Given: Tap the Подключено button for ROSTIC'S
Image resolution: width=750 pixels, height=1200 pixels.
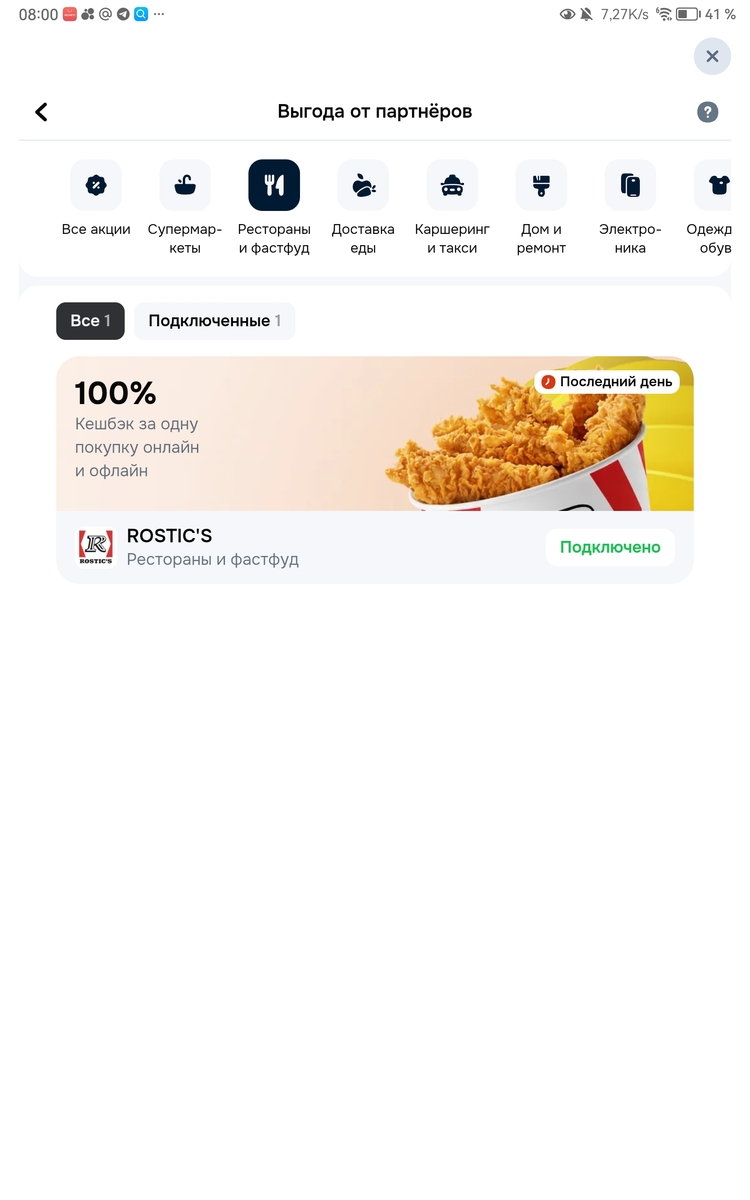Looking at the screenshot, I should point(610,547).
